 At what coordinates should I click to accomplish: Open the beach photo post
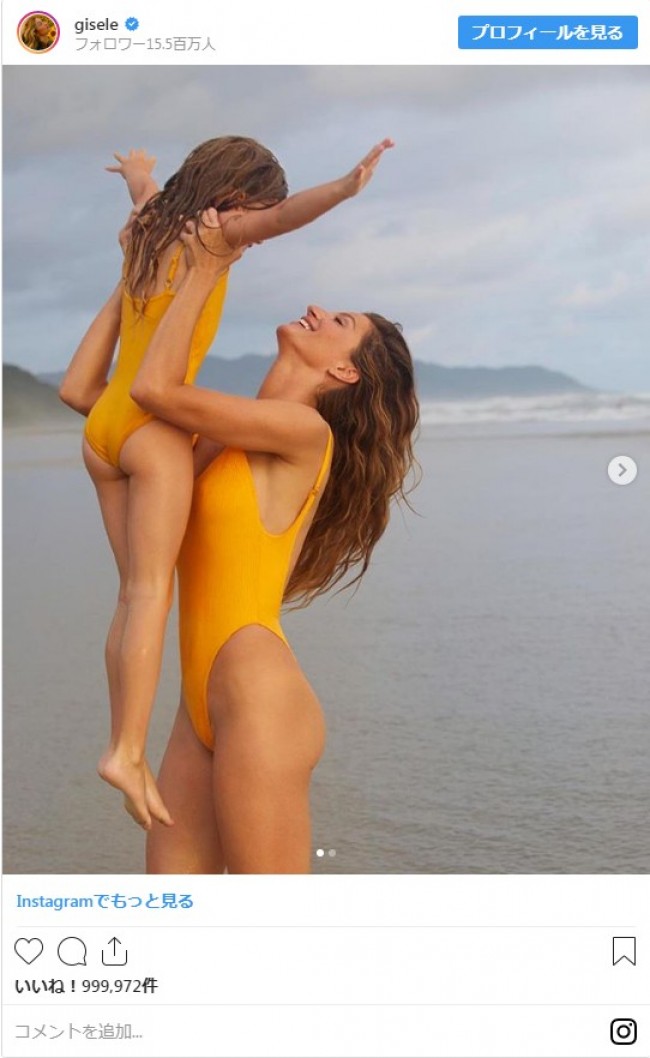coord(325,470)
